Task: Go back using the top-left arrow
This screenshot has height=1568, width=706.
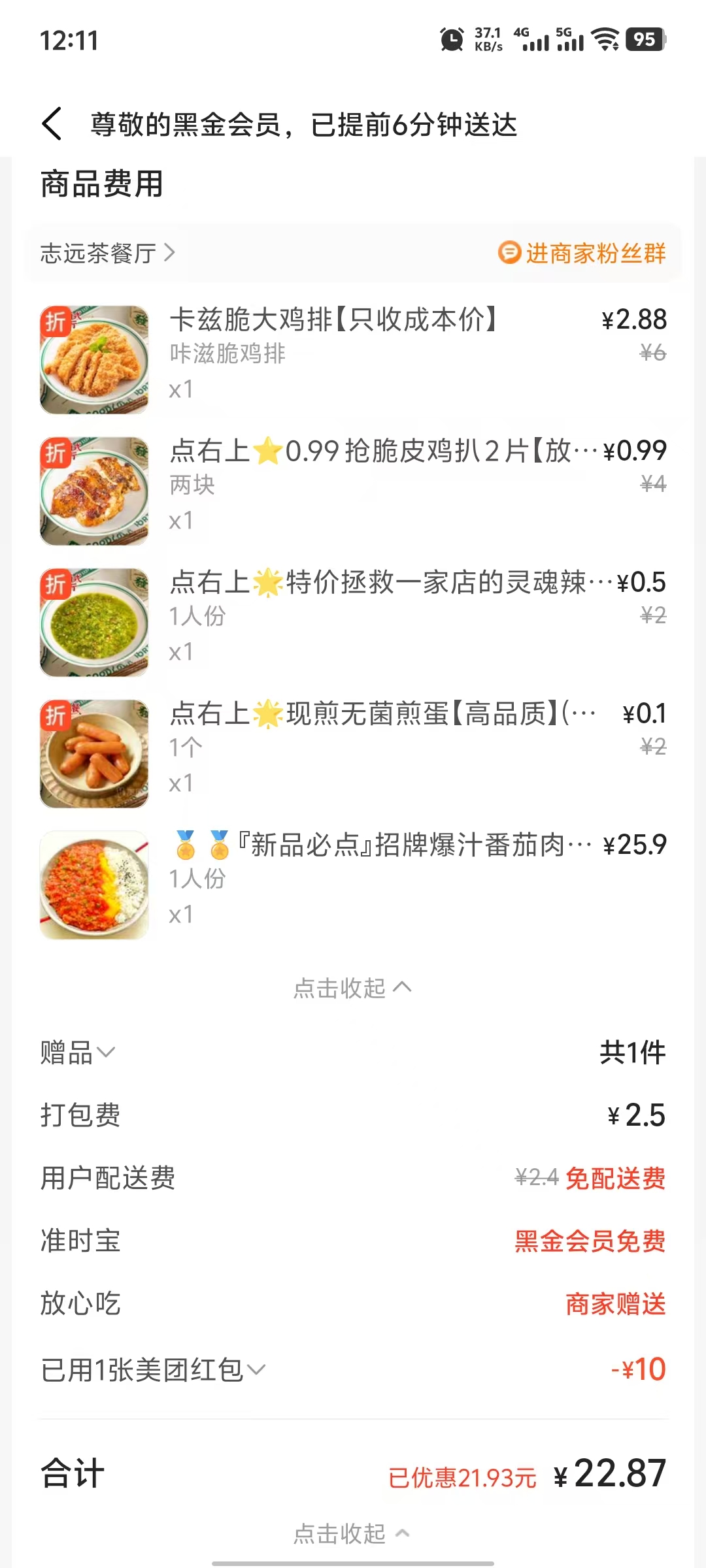Action: click(x=52, y=123)
